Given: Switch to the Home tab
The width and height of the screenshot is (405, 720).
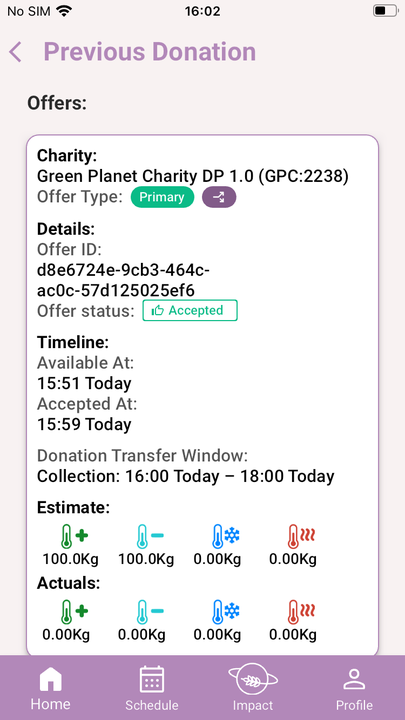Looking at the screenshot, I should (x=51, y=688).
